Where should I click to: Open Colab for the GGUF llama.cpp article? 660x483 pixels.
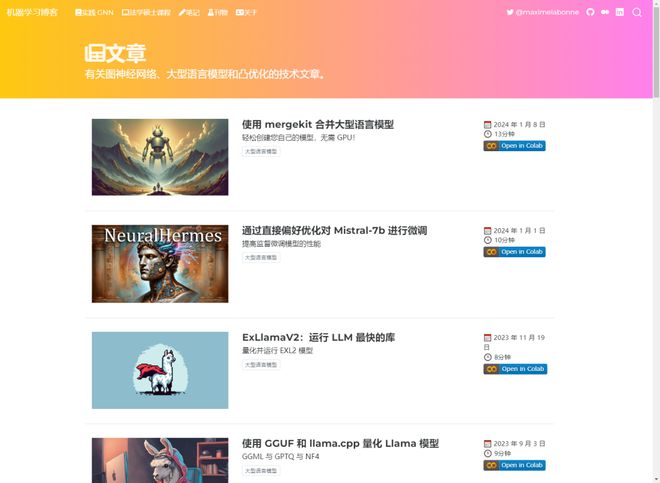515,465
